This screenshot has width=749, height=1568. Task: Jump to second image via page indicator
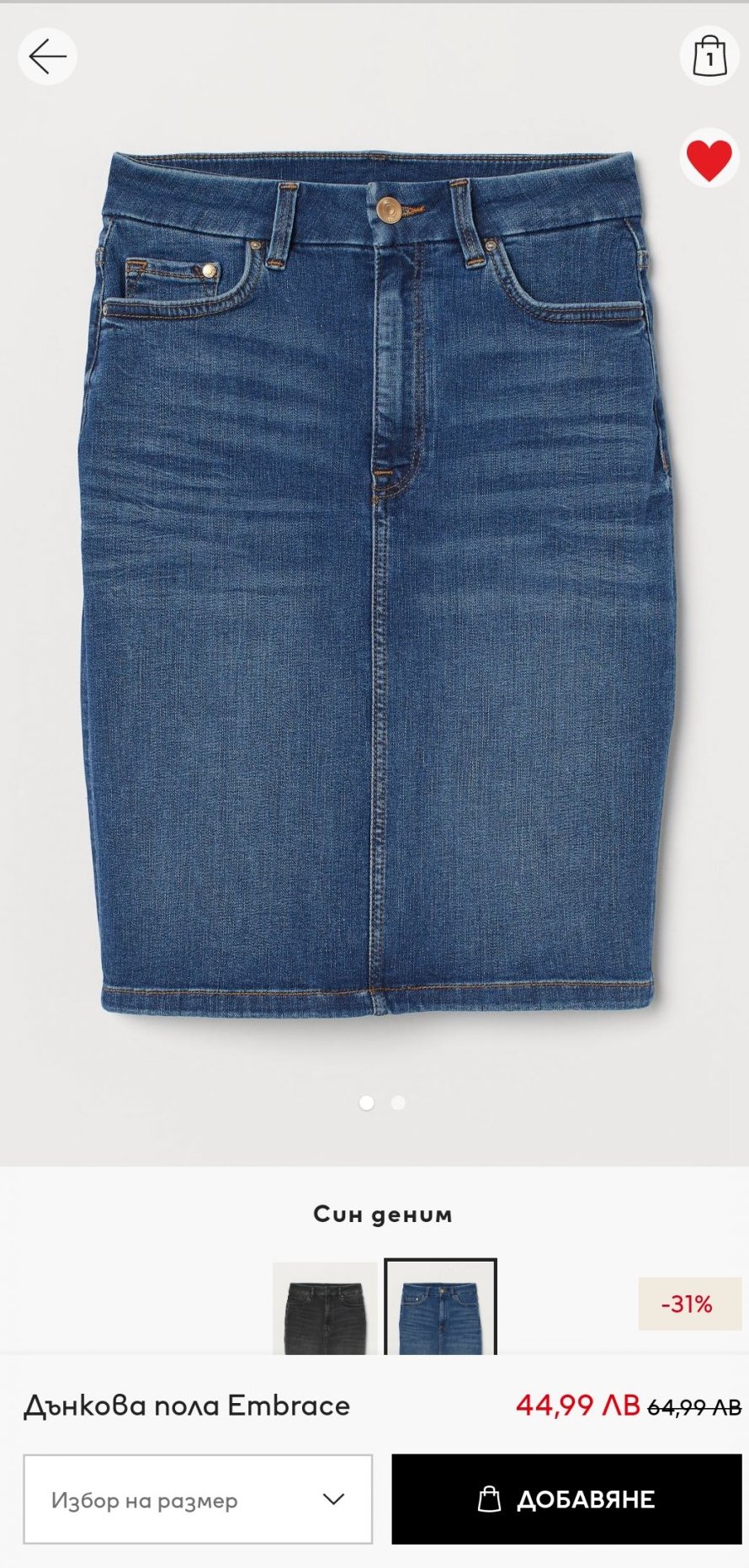coord(398,1103)
